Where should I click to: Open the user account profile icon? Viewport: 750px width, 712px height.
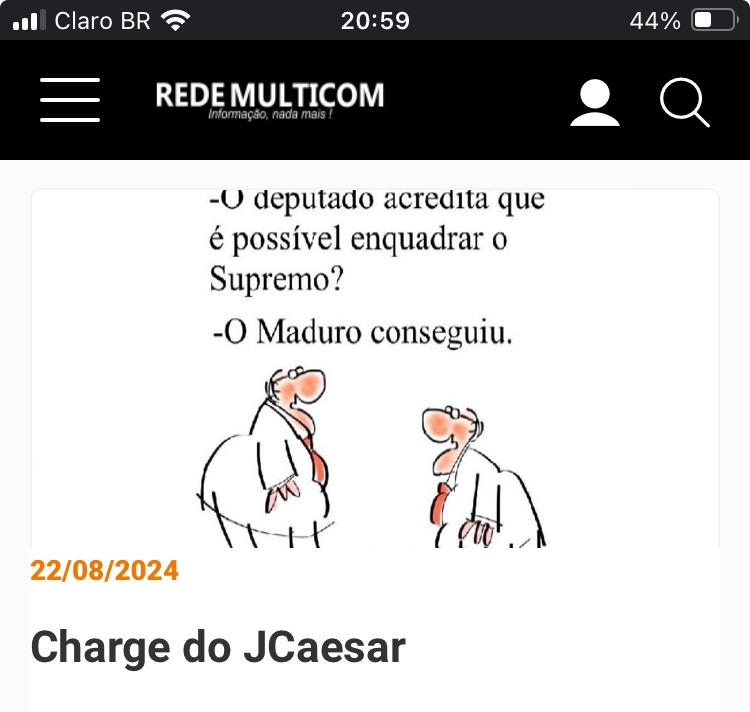click(x=595, y=103)
